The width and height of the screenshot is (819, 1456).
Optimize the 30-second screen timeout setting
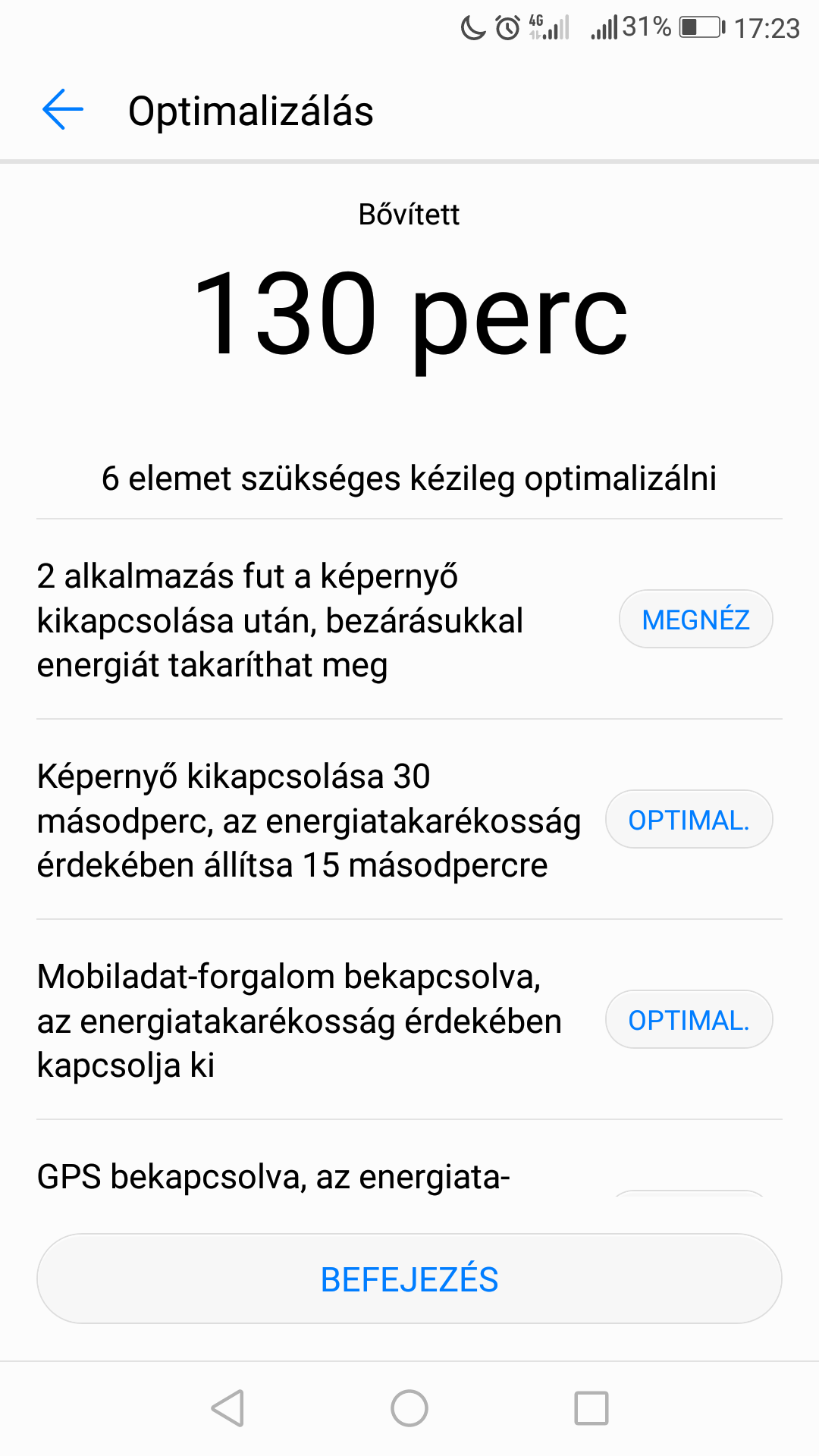(x=689, y=820)
